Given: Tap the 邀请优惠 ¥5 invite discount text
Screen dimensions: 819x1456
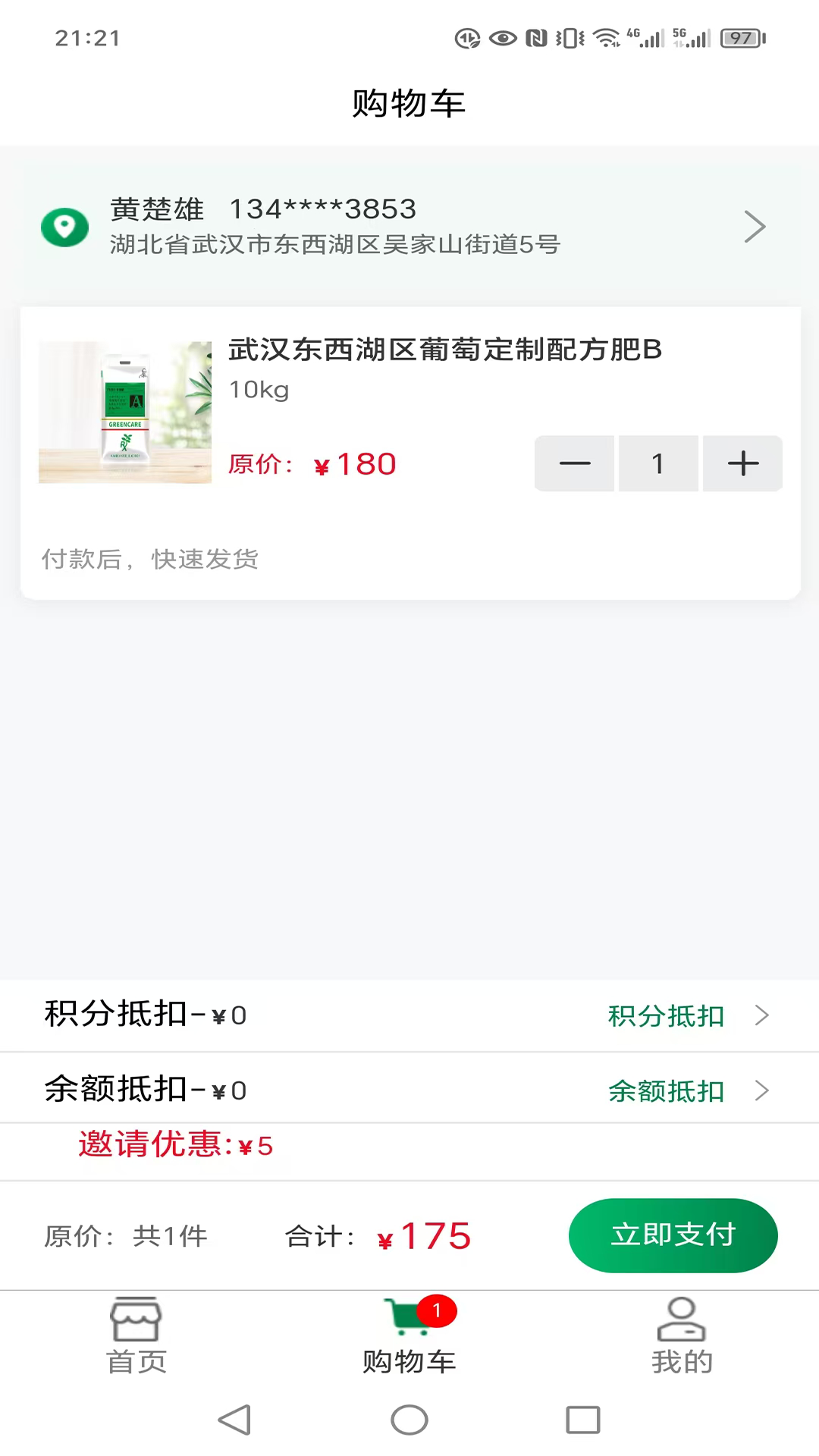Looking at the screenshot, I should [x=174, y=1145].
